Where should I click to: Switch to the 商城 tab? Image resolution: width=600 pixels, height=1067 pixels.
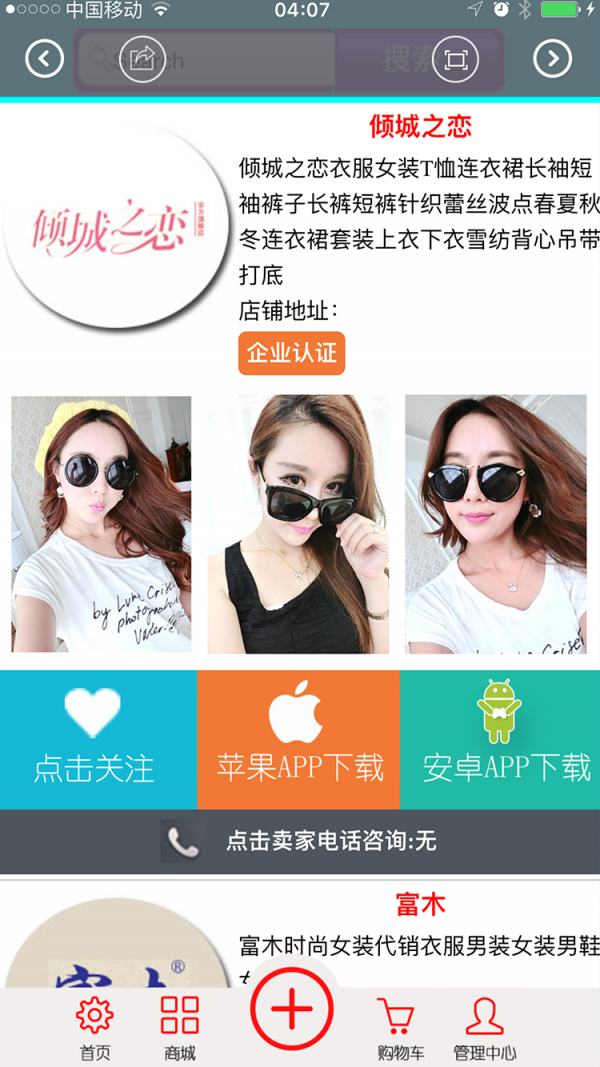(x=180, y=1028)
